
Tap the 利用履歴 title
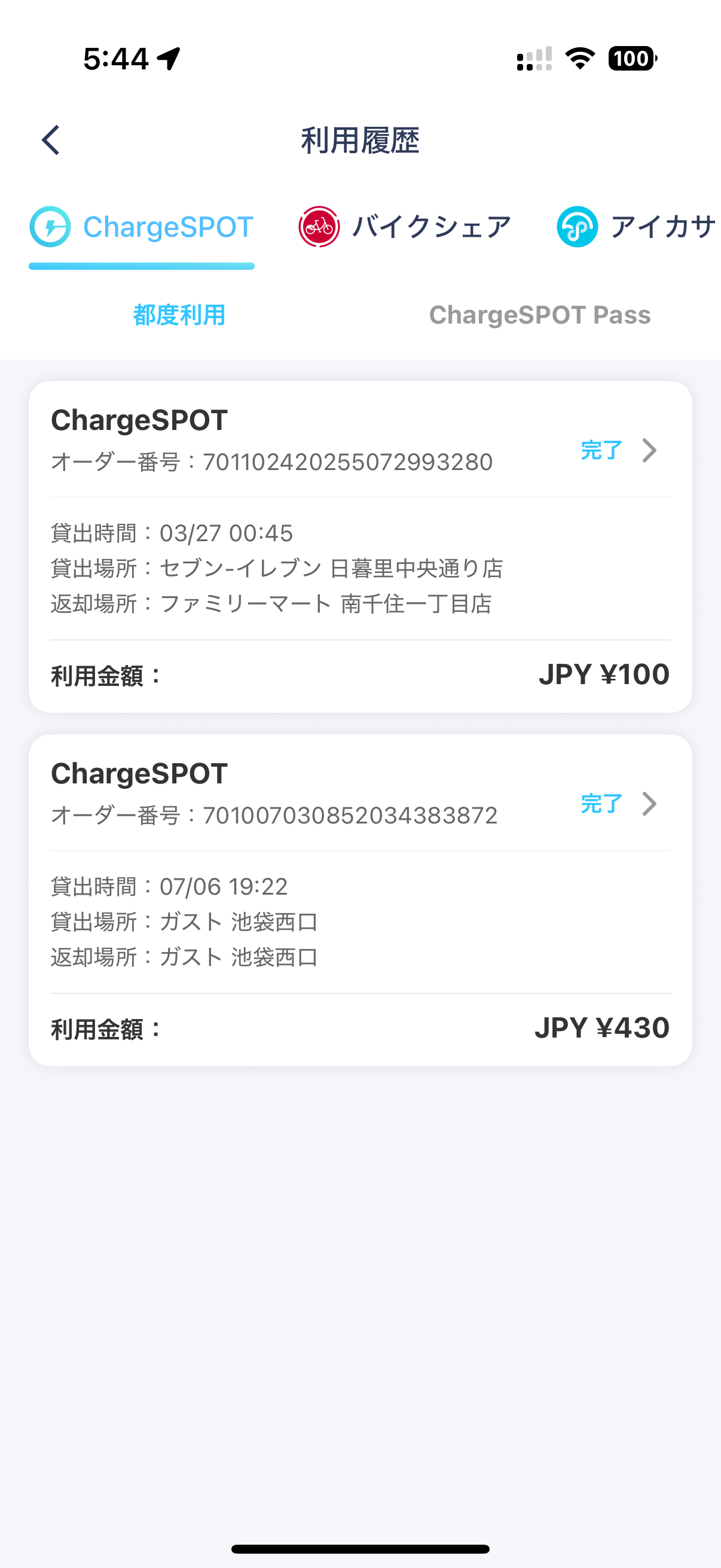[x=360, y=141]
